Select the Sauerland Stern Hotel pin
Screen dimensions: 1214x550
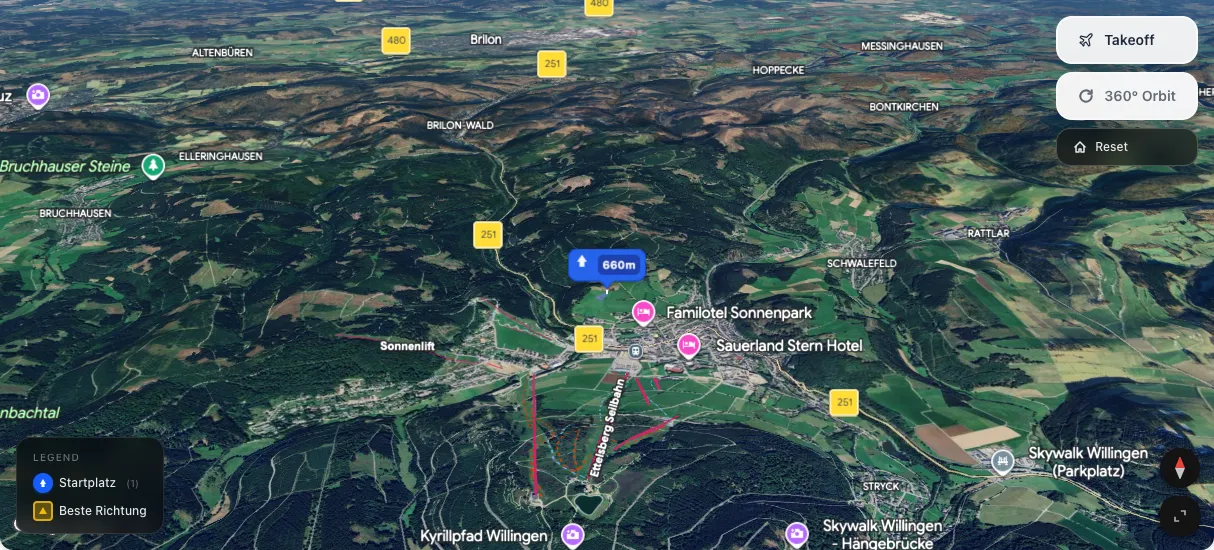pyautogui.click(x=688, y=346)
